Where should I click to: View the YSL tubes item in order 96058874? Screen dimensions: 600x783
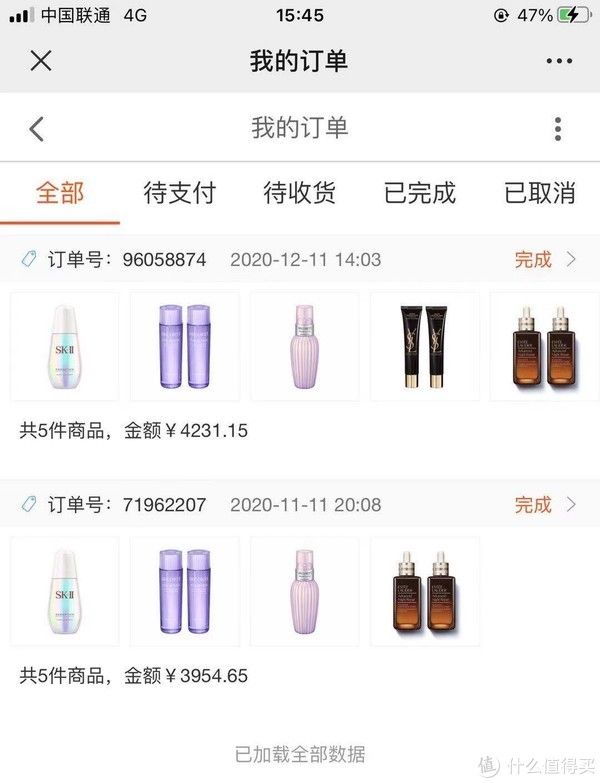coord(425,346)
